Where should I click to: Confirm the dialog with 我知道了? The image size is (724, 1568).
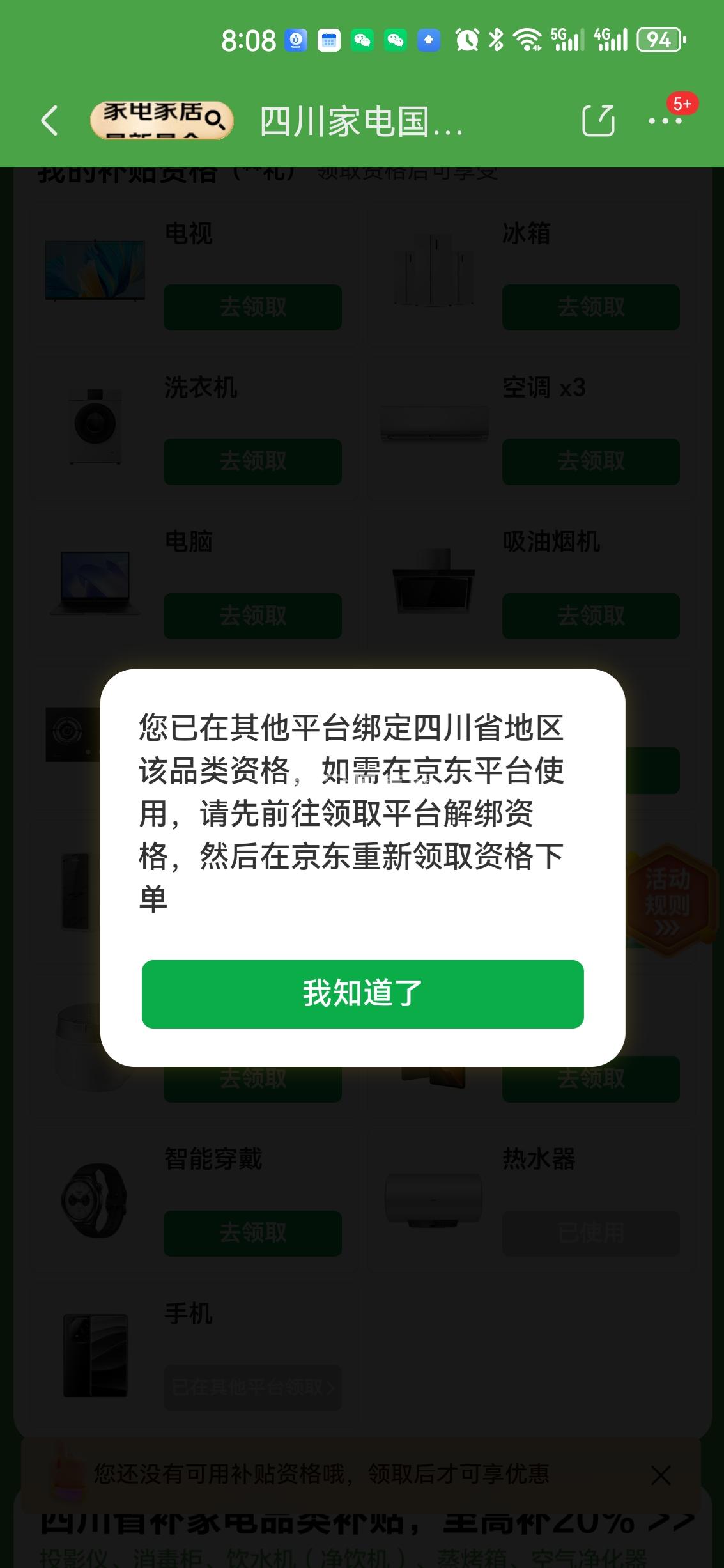point(362,994)
